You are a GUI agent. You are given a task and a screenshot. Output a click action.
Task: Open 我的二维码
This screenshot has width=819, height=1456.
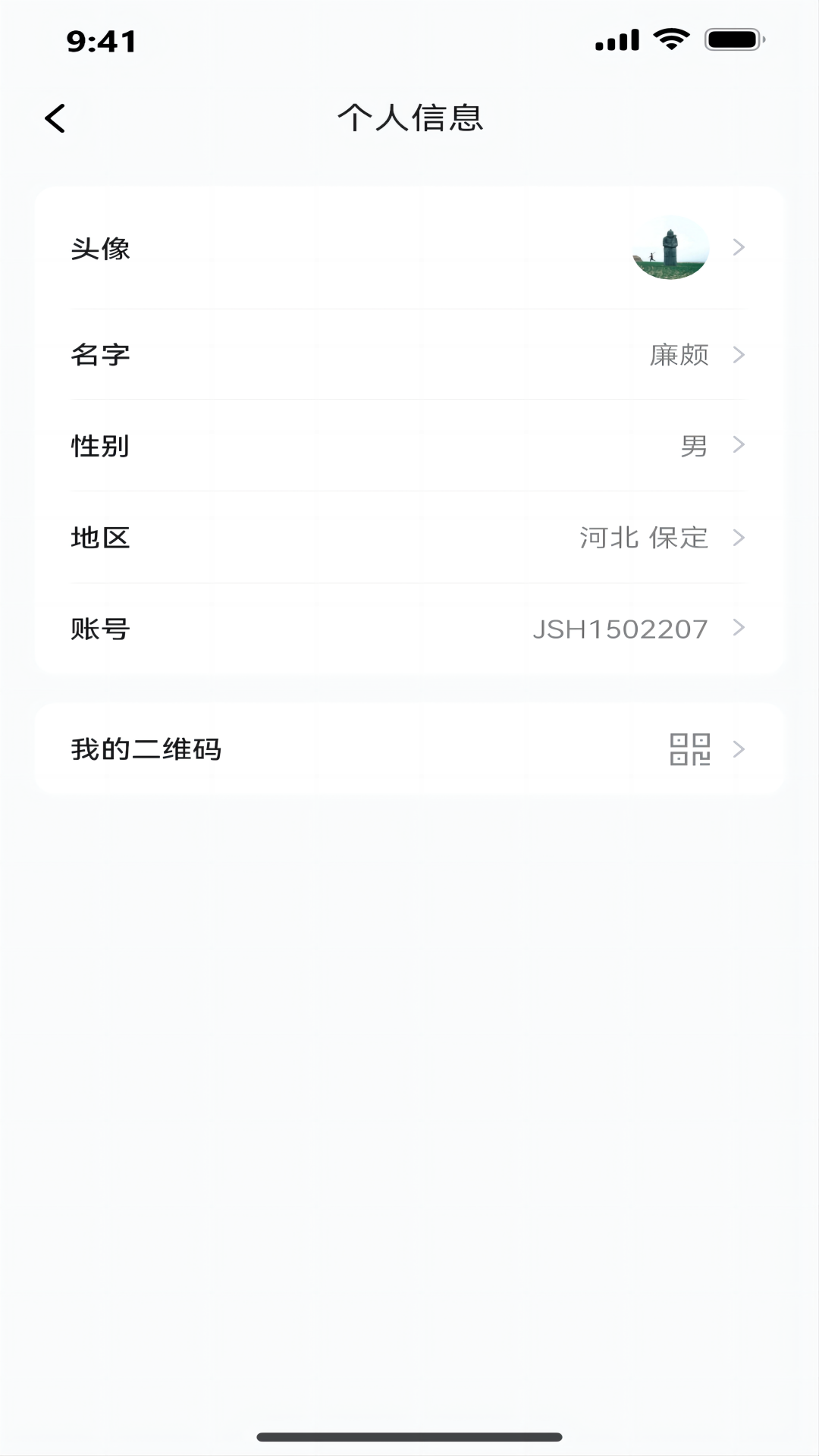(409, 749)
